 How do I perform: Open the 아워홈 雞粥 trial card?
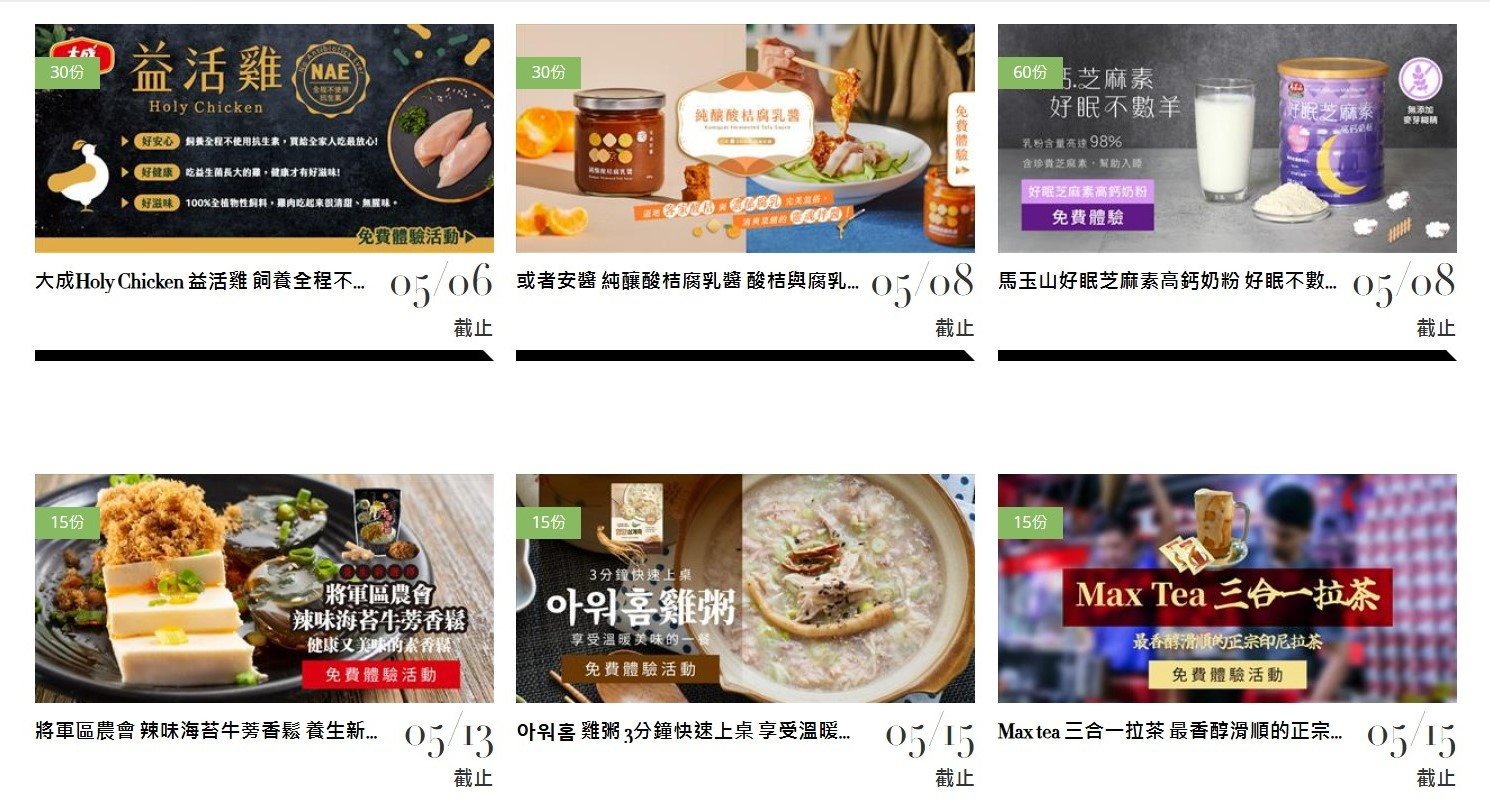(745, 588)
